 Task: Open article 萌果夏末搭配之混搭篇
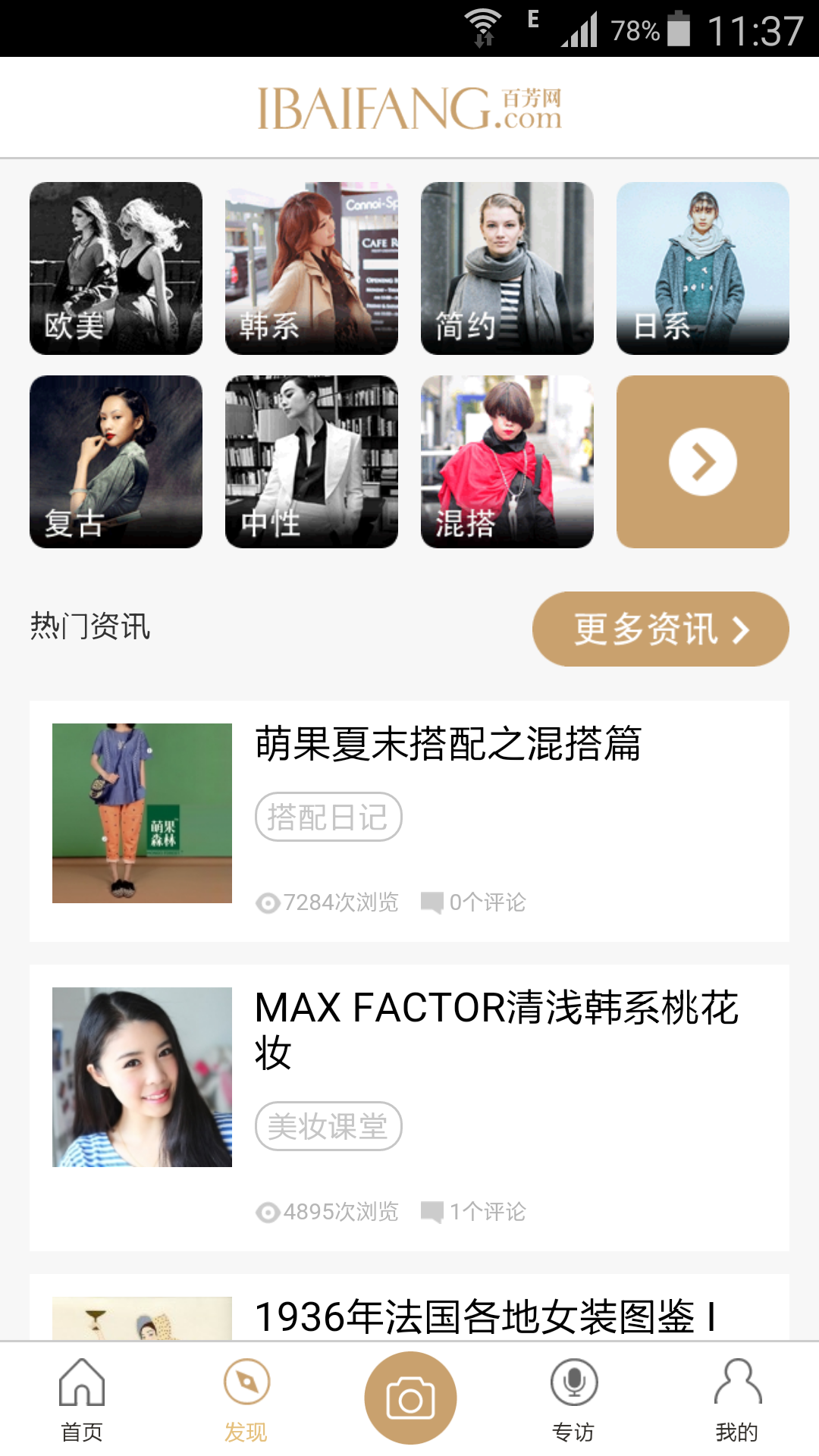point(447,743)
